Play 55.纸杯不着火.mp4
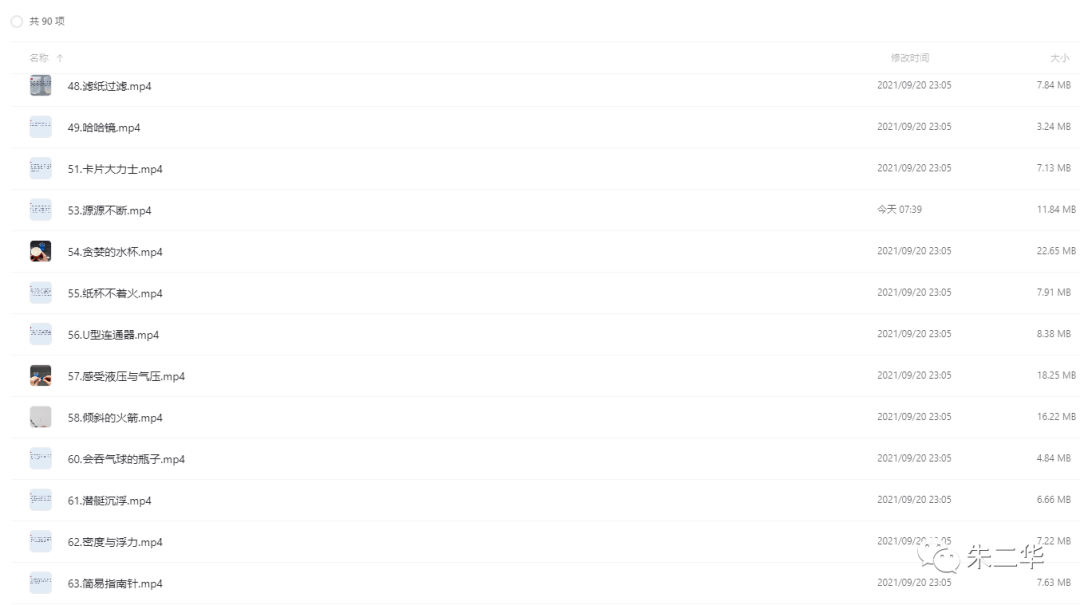 115,294
